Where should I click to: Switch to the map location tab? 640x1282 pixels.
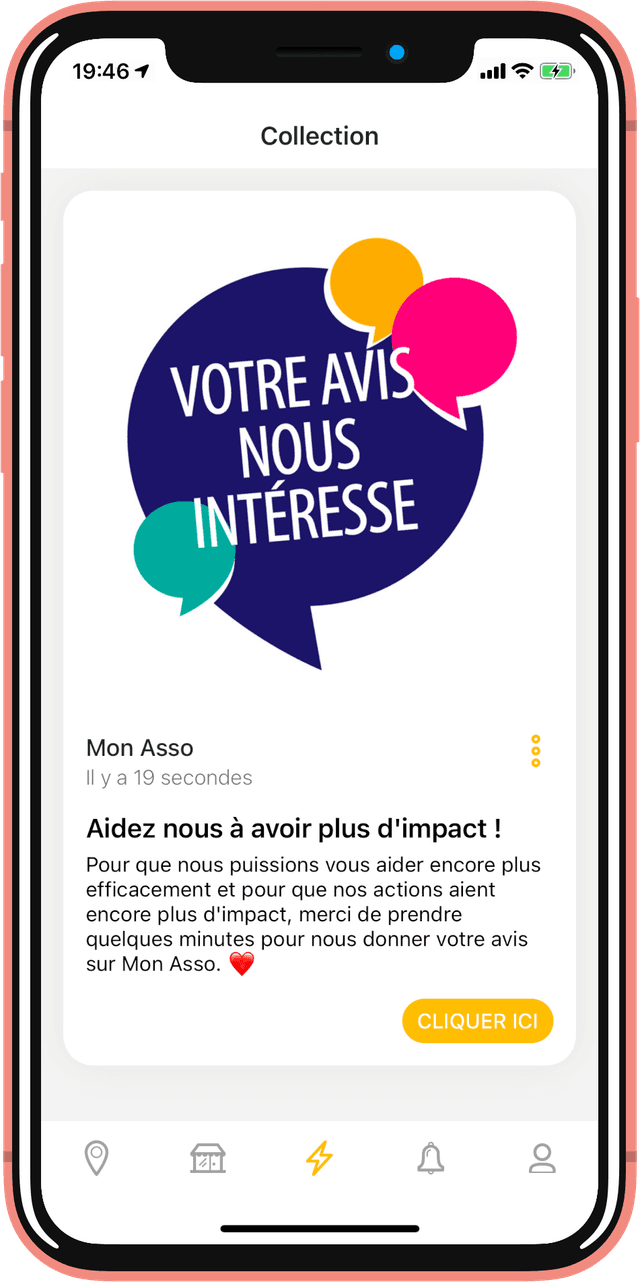[96, 1158]
